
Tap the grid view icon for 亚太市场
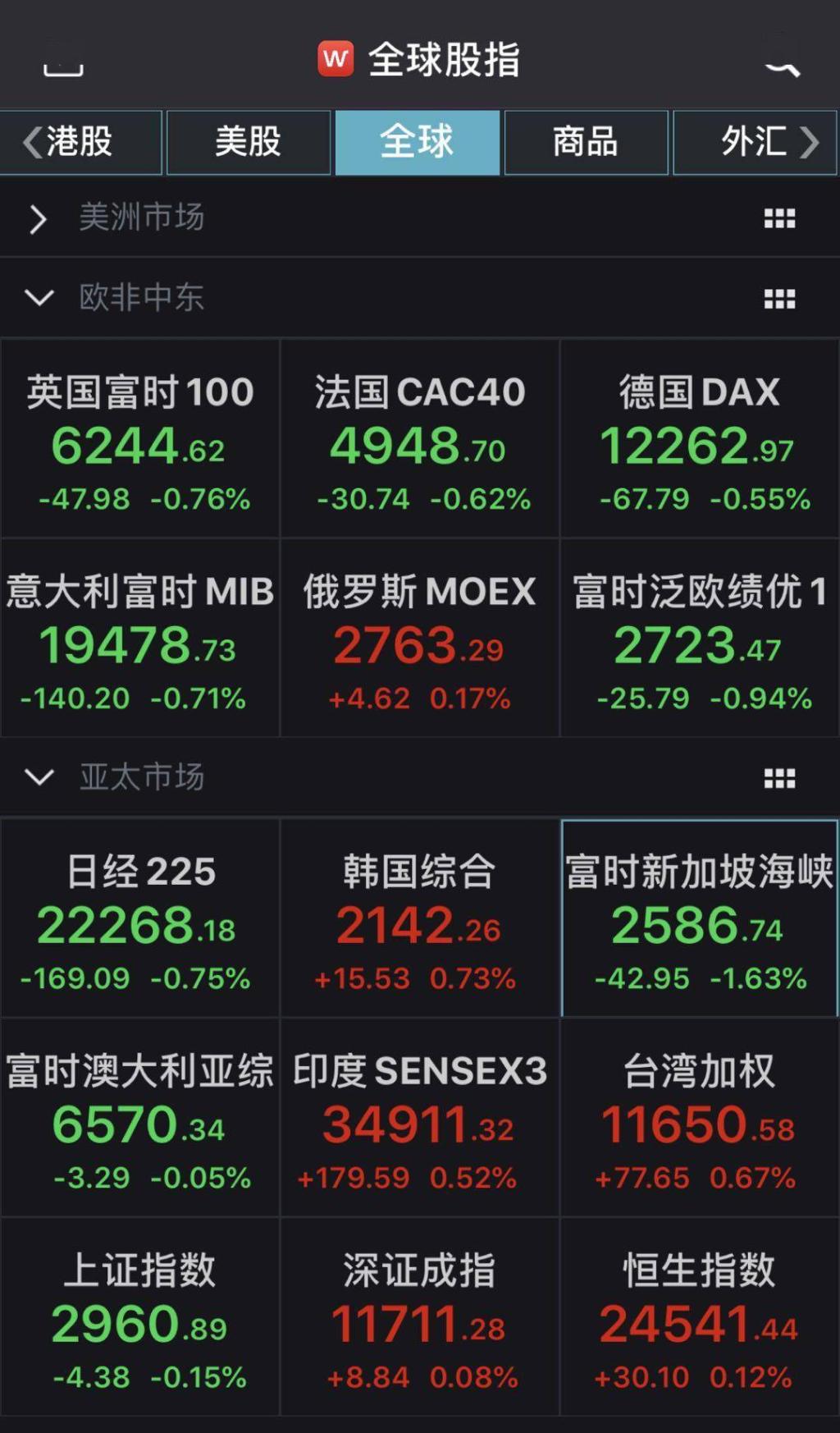[x=779, y=778]
